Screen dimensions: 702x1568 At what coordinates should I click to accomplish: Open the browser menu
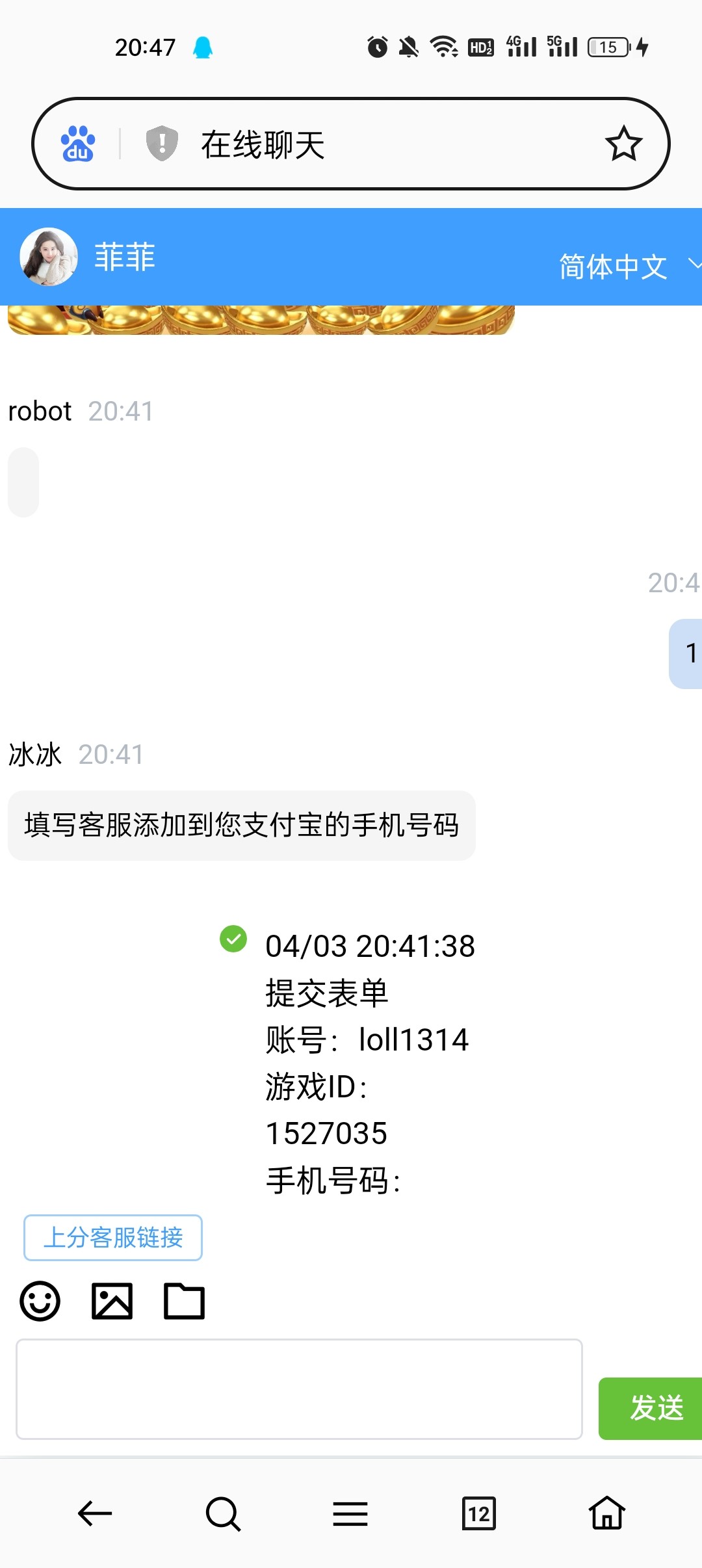pos(350,1514)
